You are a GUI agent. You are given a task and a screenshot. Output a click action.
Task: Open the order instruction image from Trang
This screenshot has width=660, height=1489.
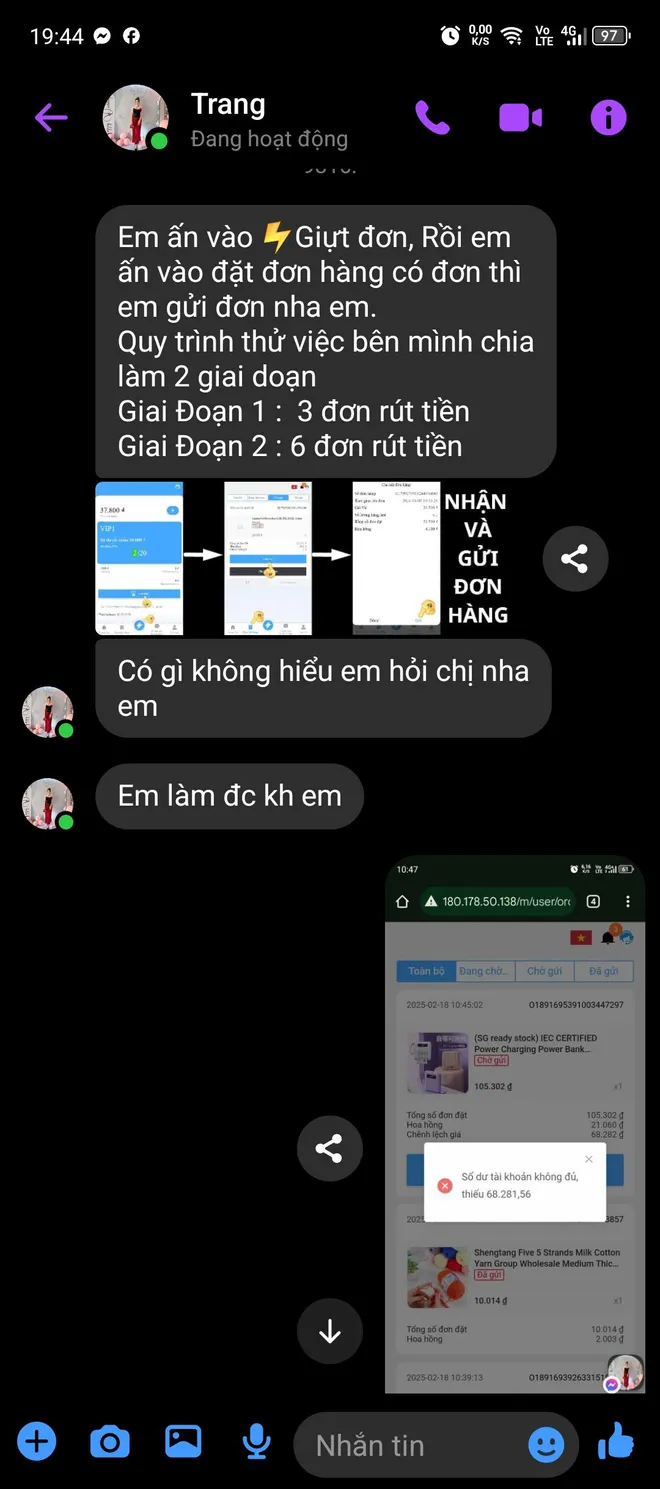pos(300,558)
